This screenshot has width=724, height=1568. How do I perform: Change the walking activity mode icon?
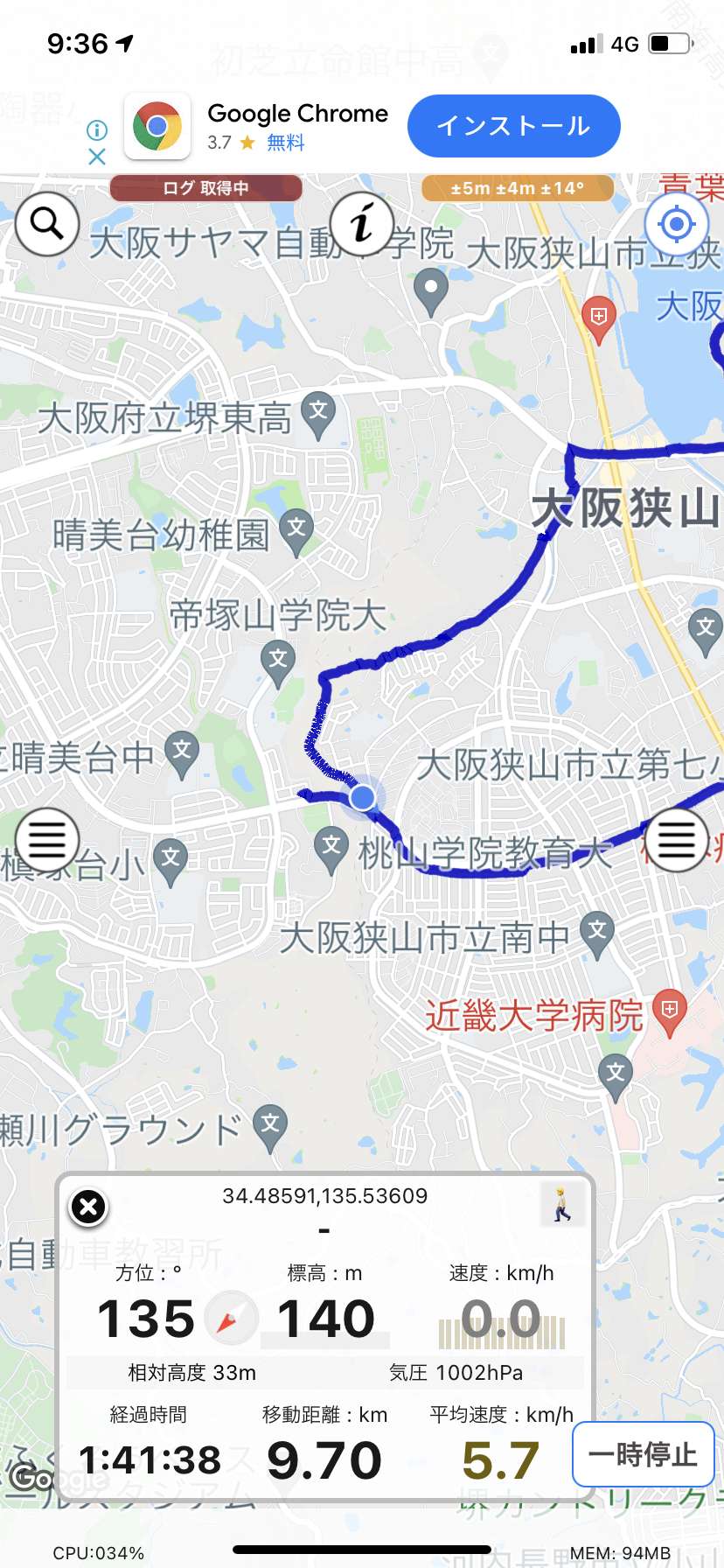(x=562, y=1205)
